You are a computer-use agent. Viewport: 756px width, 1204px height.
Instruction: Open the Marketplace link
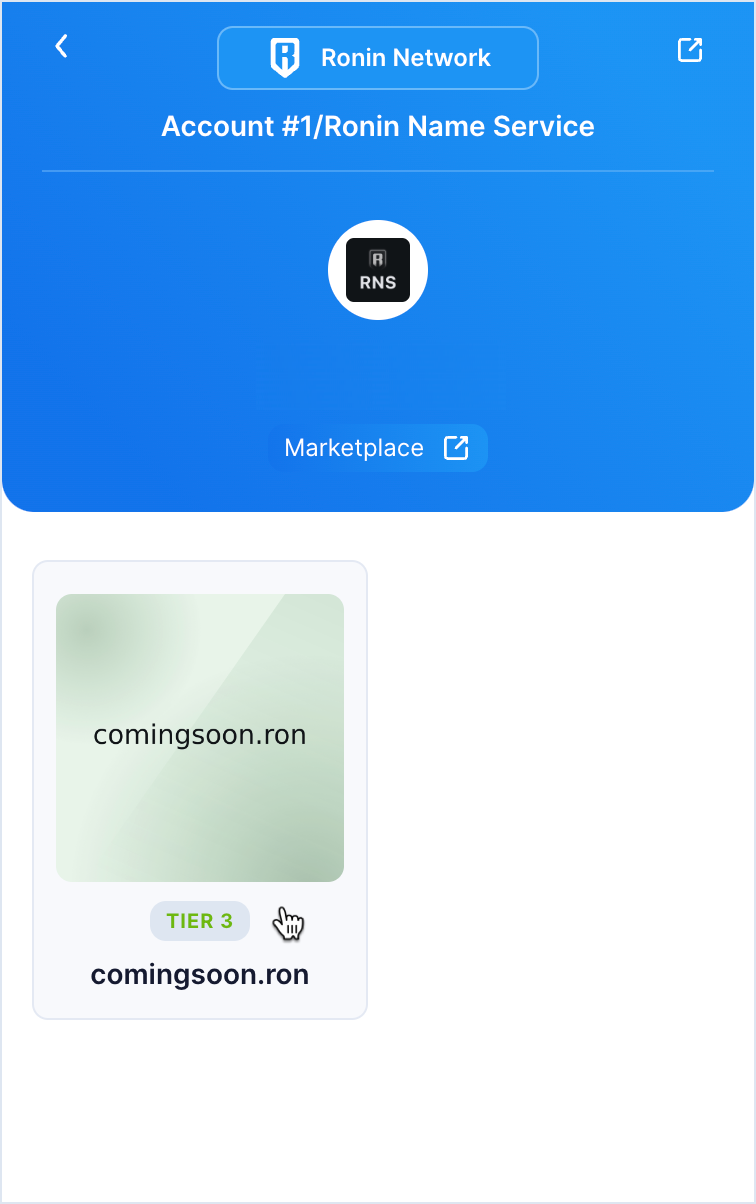[377, 448]
